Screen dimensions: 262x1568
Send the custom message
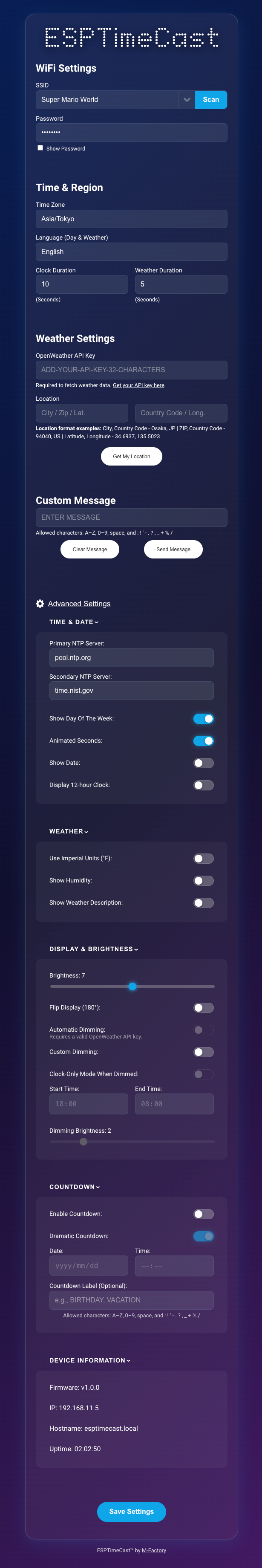pos(173,550)
